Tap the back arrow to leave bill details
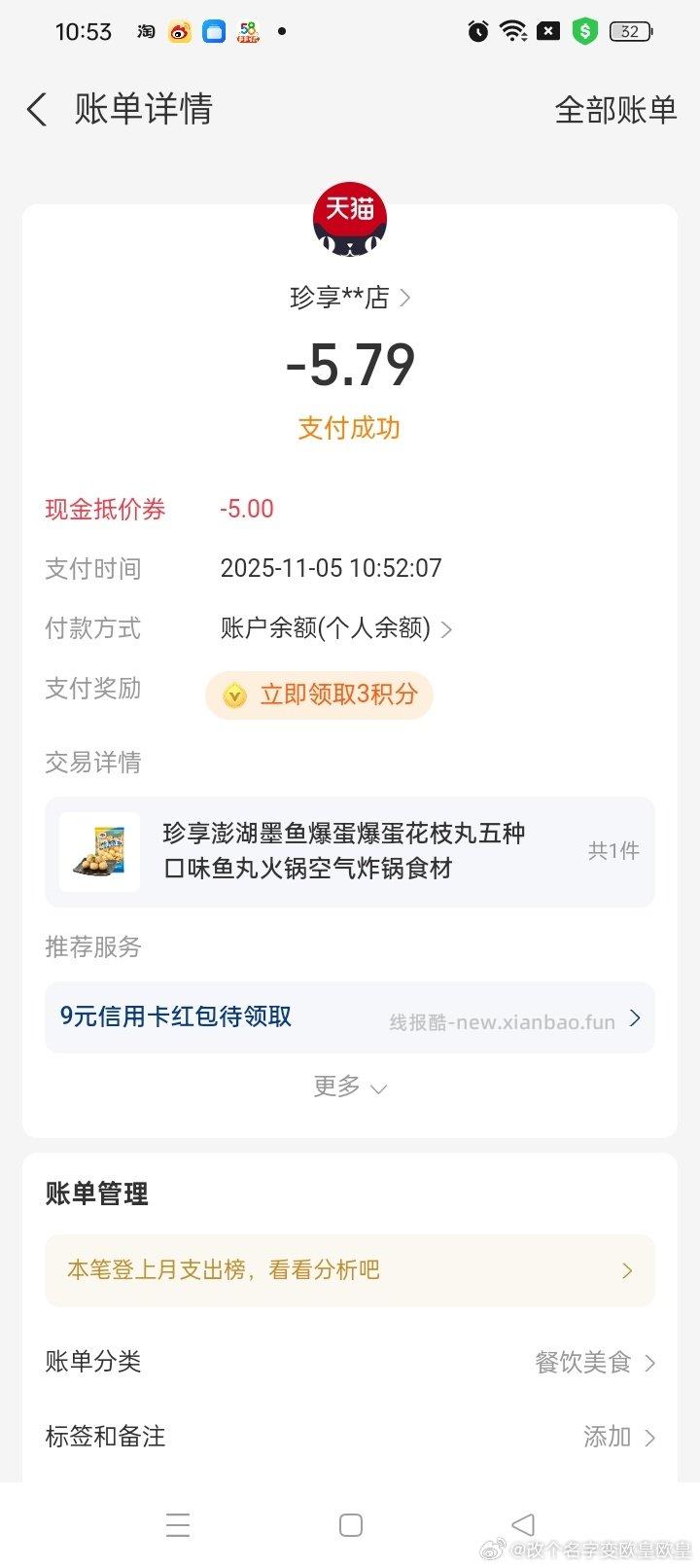The width and height of the screenshot is (700, 1568). point(36,109)
